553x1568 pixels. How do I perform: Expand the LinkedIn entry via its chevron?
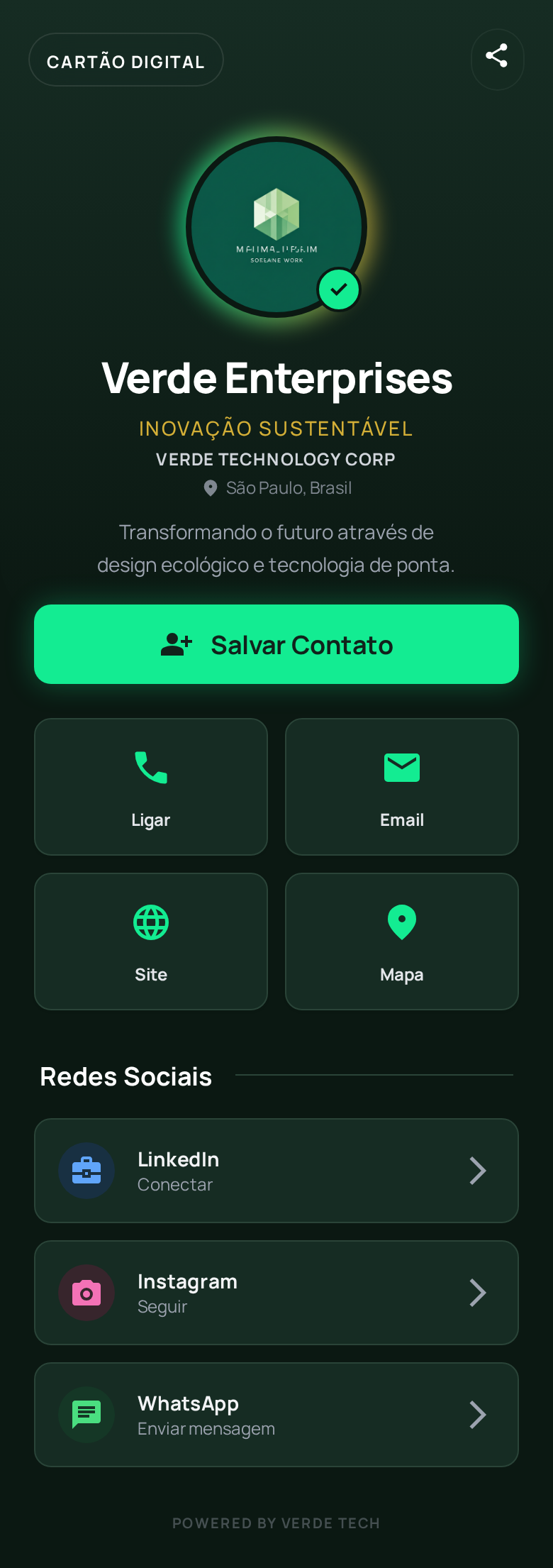pyautogui.click(x=478, y=1171)
